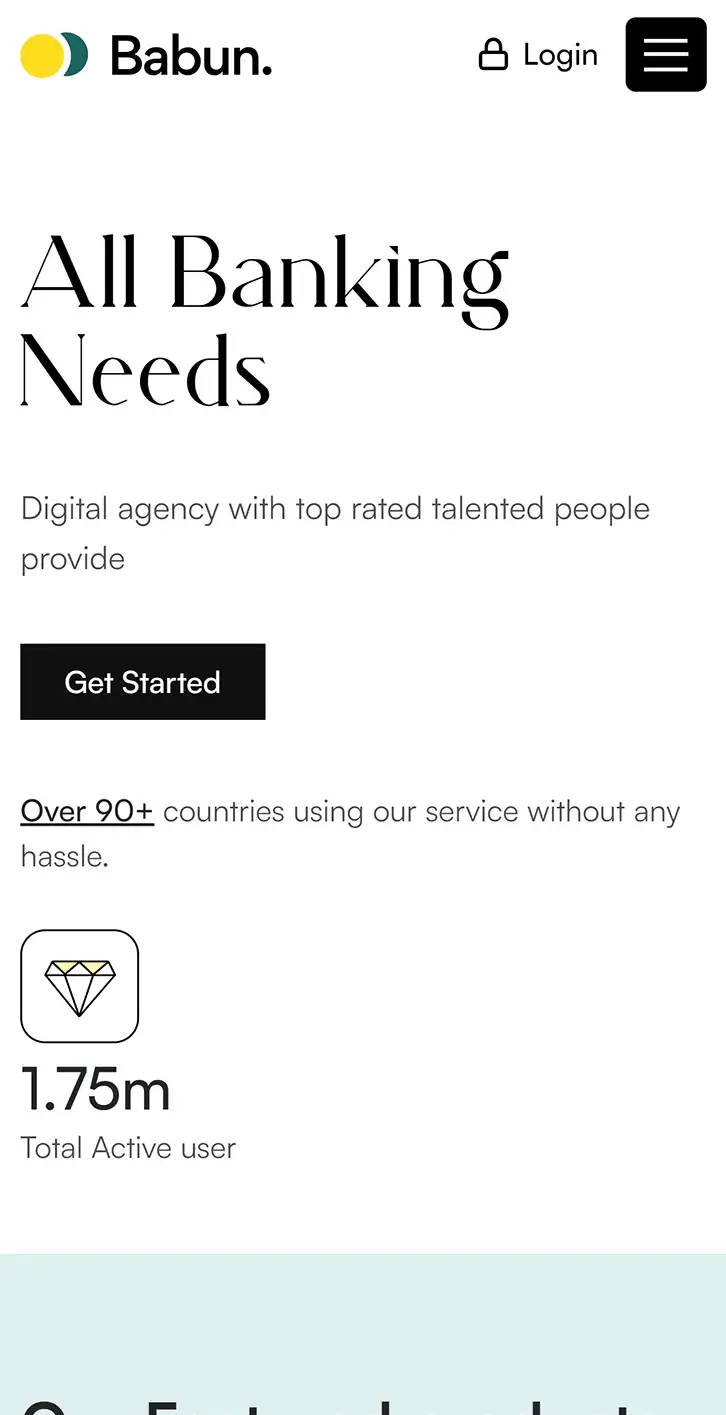Open the hamburger menu
The image size is (726, 1415).
(x=666, y=54)
